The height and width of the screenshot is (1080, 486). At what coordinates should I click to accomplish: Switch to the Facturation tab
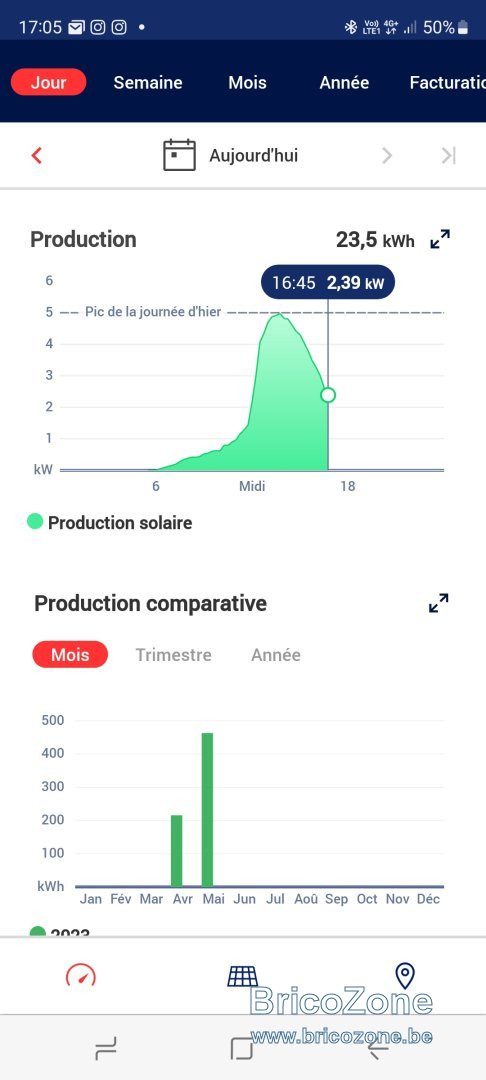pos(447,83)
